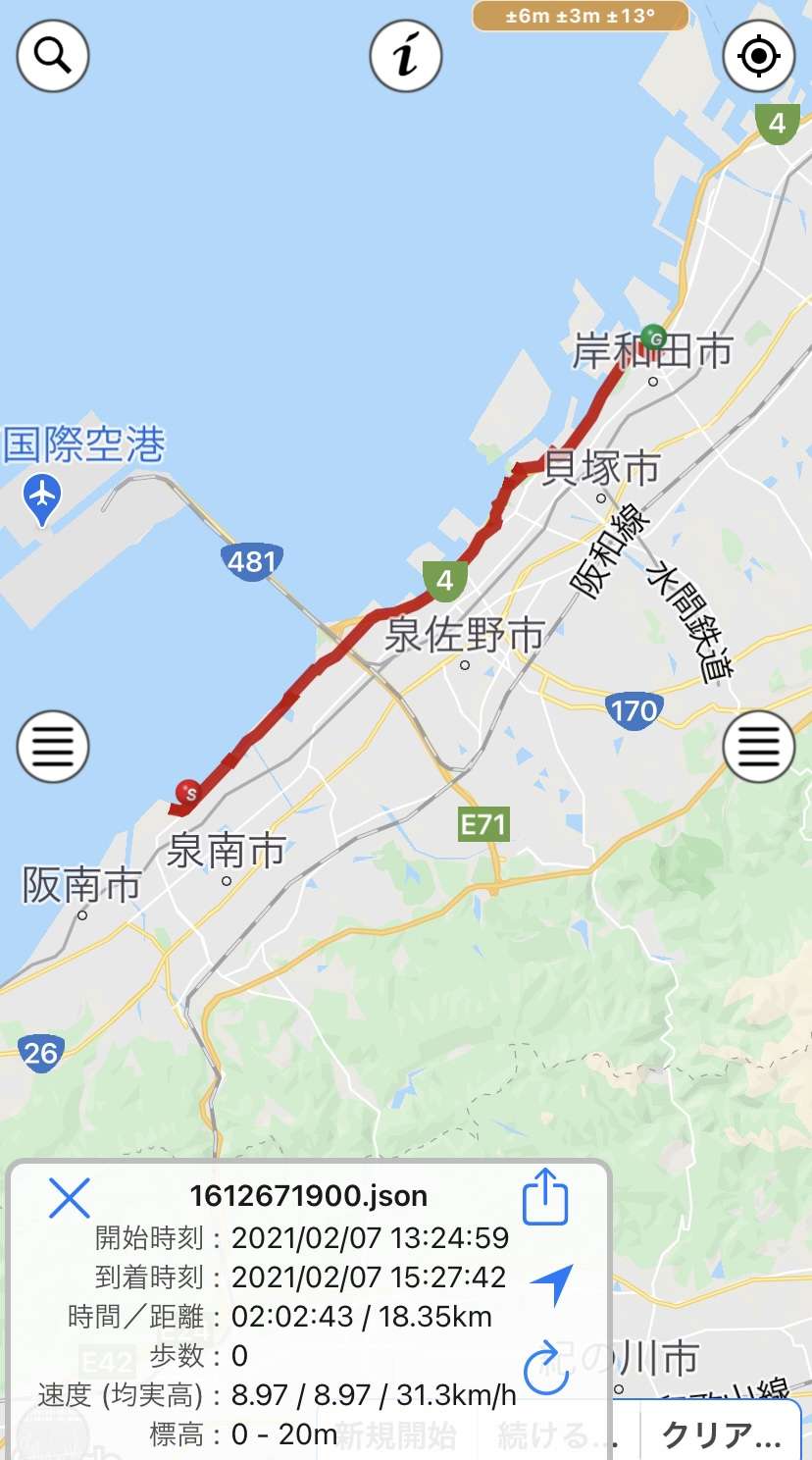Open the search magnifier button
The width and height of the screenshot is (812, 1460).
(x=53, y=56)
